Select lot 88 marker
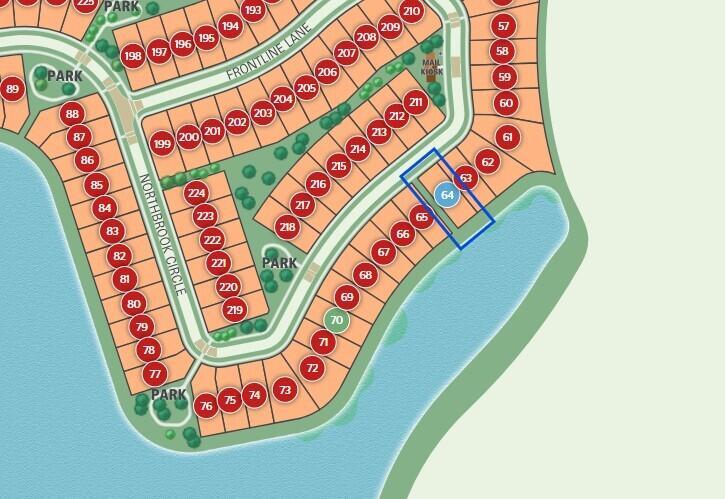The height and width of the screenshot is (499, 725). tap(72, 114)
